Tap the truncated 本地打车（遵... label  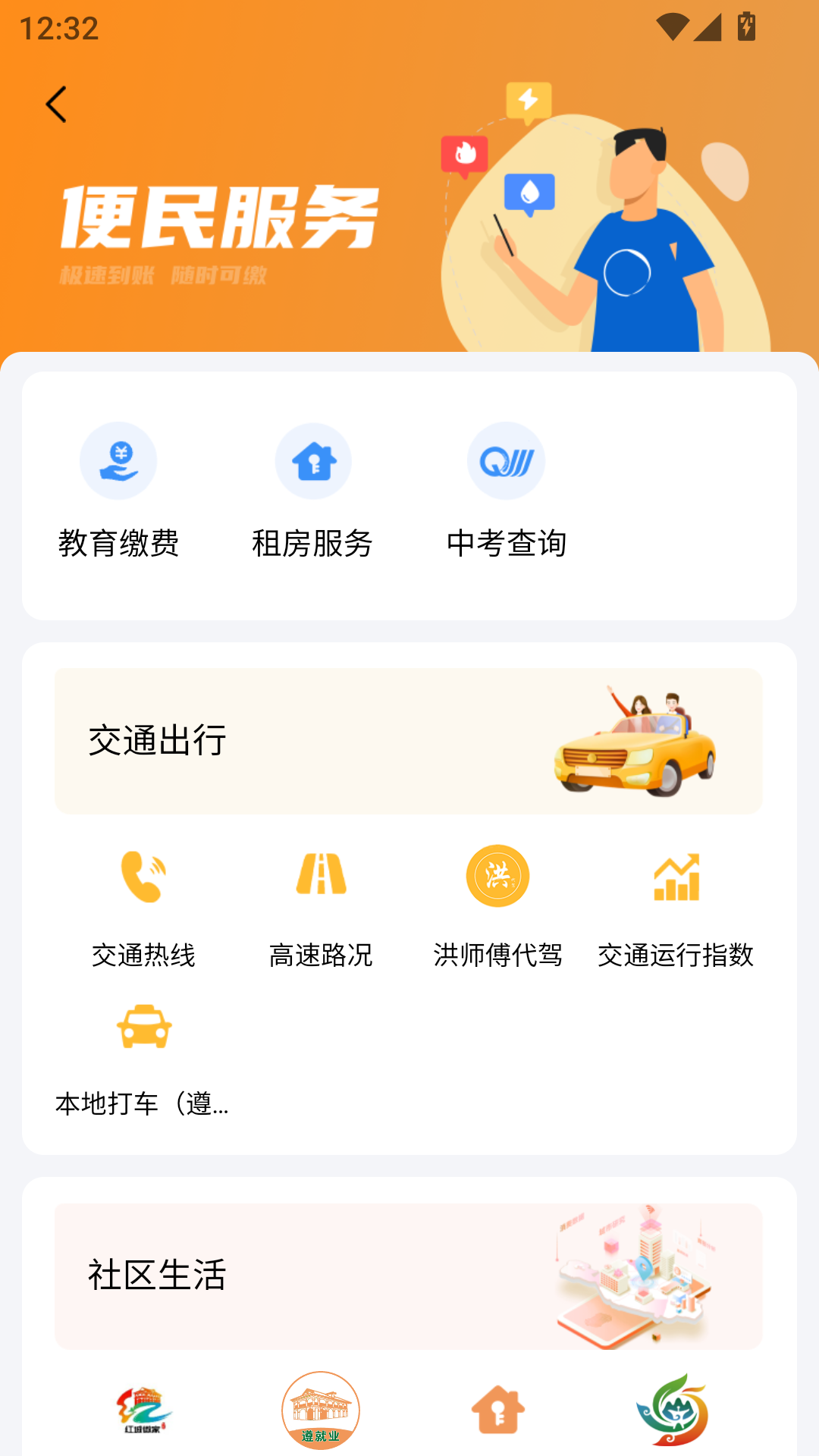[143, 1105]
